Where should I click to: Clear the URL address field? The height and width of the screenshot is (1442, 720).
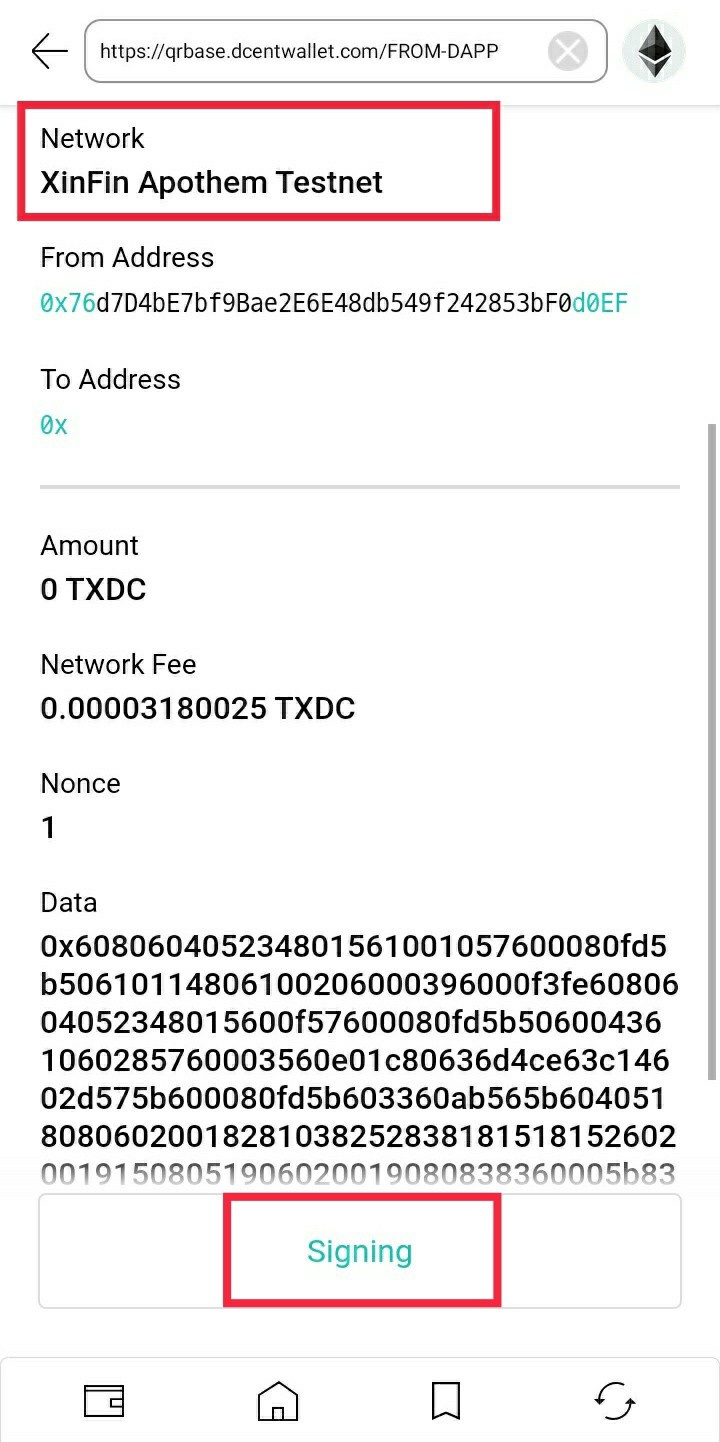pos(568,51)
